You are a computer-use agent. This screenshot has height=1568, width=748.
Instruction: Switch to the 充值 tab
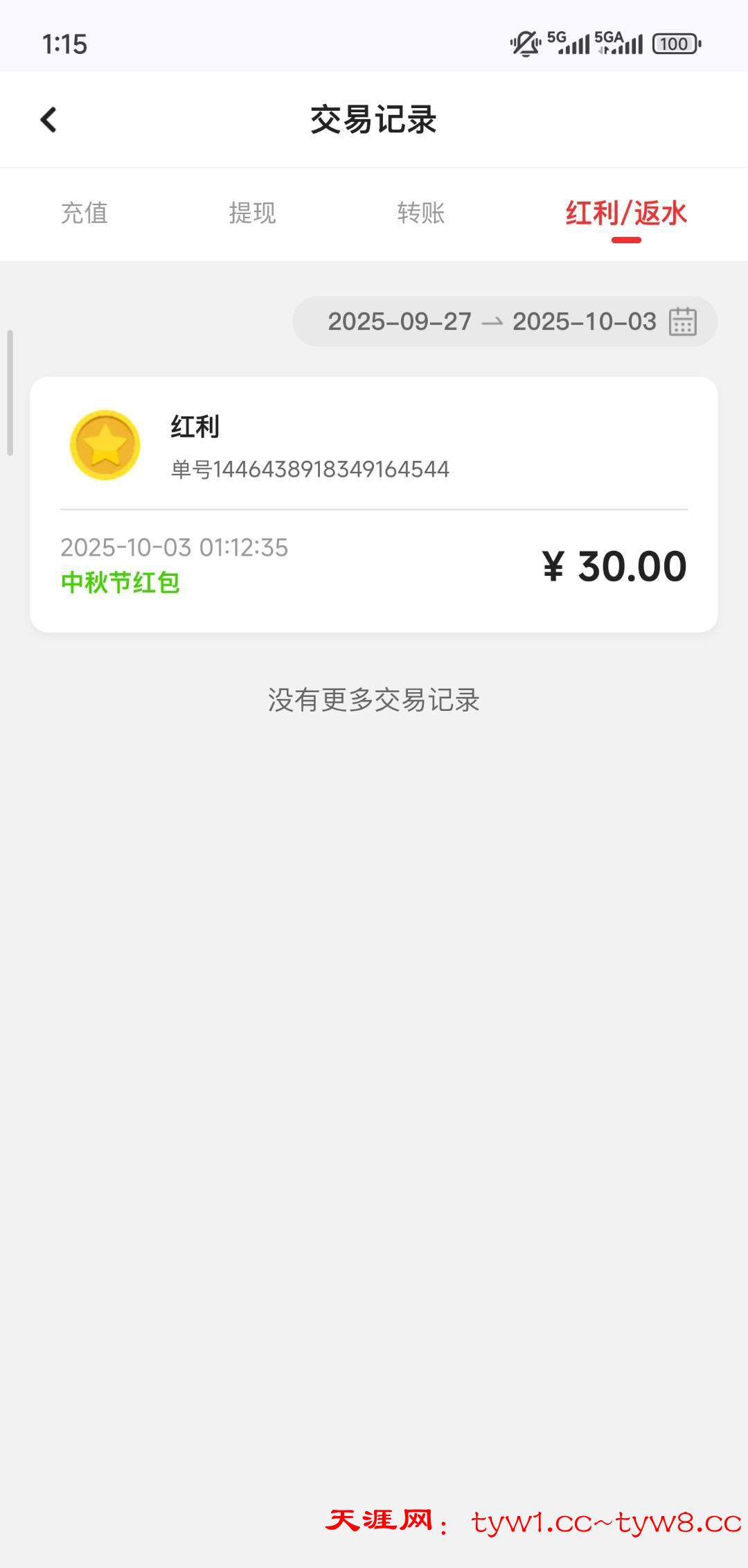point(84,213)
